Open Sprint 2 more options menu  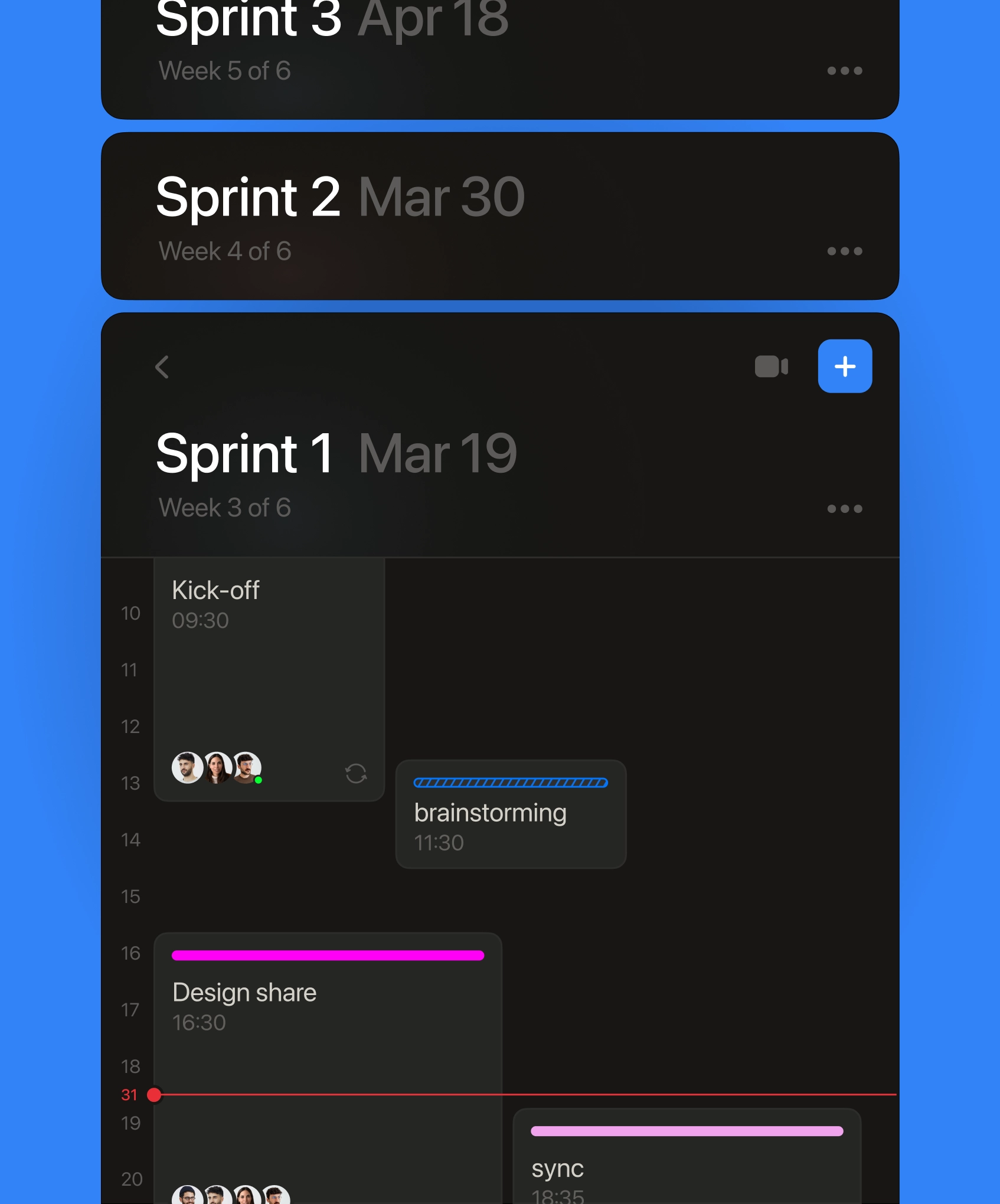click(845, 251)
